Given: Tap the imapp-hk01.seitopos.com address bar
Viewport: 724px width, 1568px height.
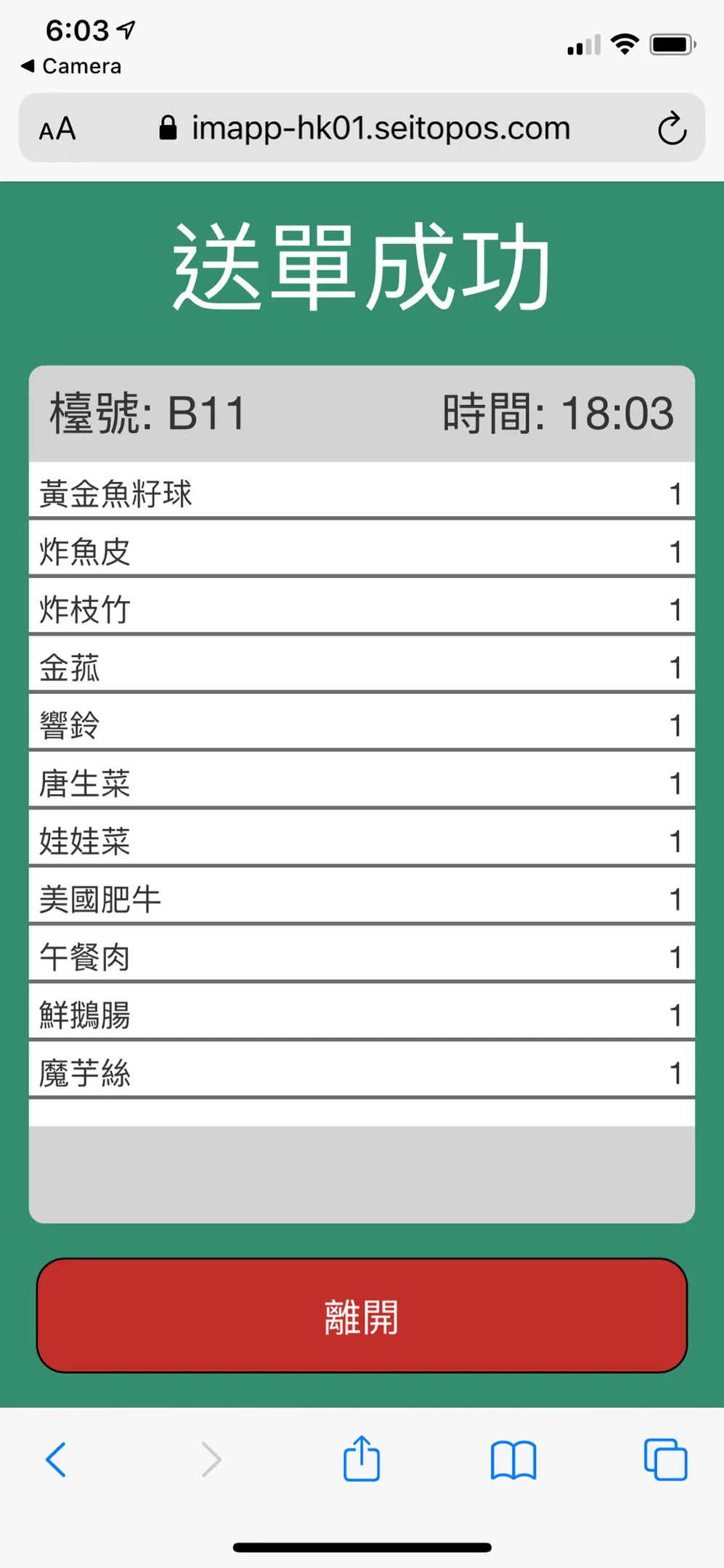Looking at the screenshot, I should point(363,128).
